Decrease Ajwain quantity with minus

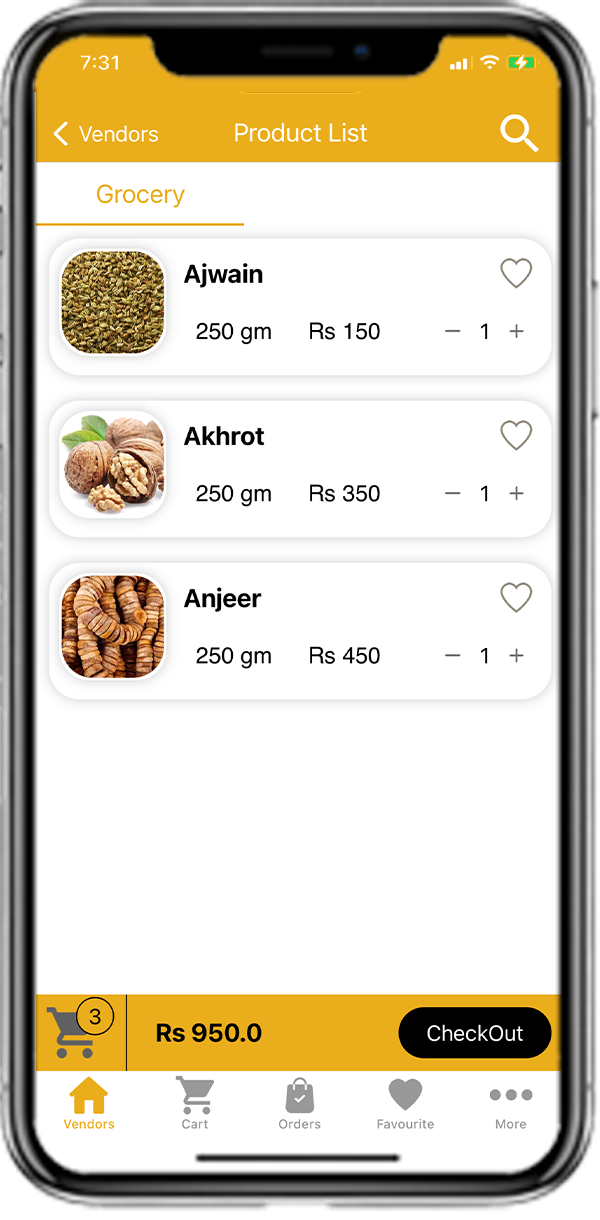[x=453, y=331]
